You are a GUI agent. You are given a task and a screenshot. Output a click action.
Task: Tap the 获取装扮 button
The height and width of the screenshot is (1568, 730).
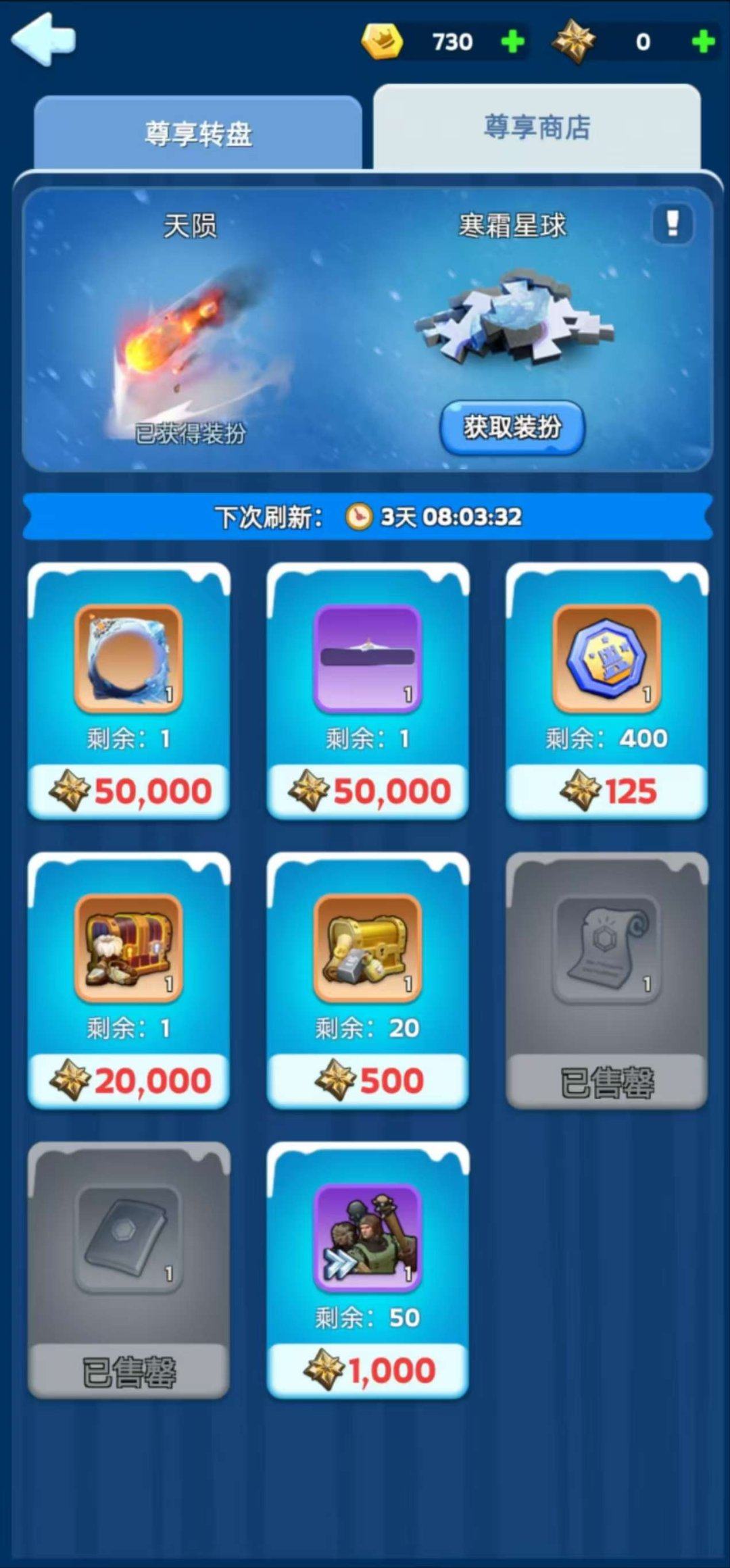point(512,428)
